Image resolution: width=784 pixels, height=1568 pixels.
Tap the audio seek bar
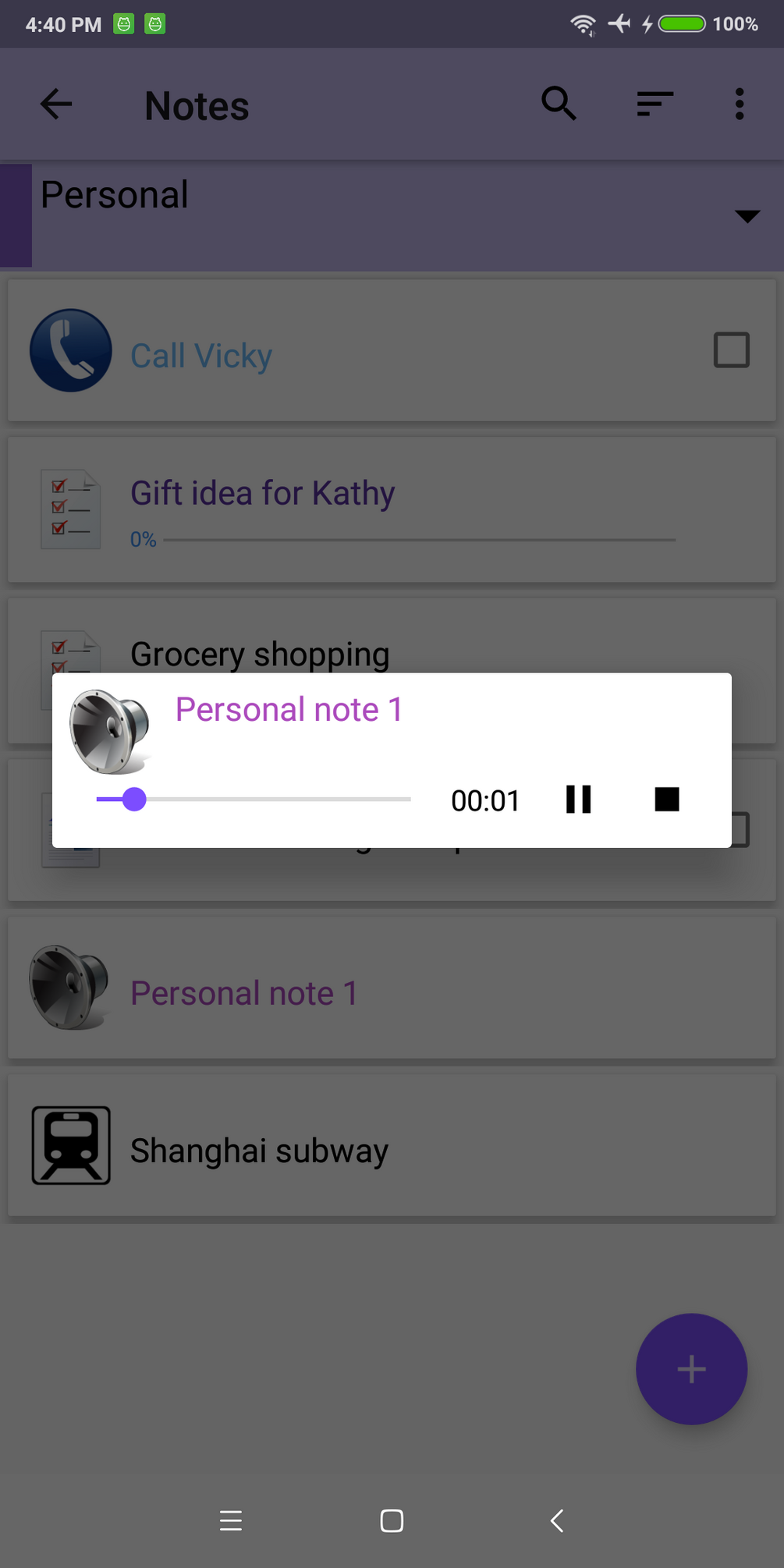253,799
